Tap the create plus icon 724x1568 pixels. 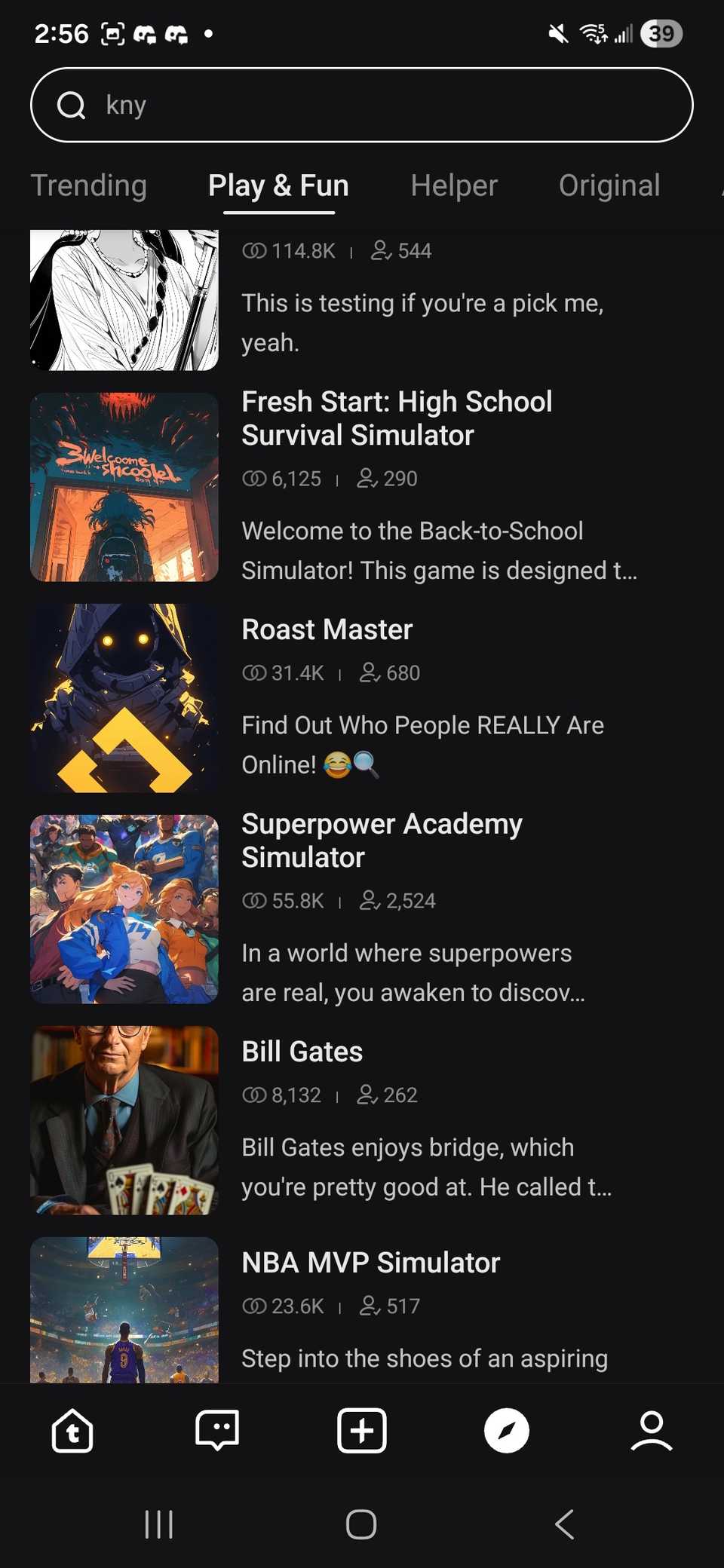361,1430
